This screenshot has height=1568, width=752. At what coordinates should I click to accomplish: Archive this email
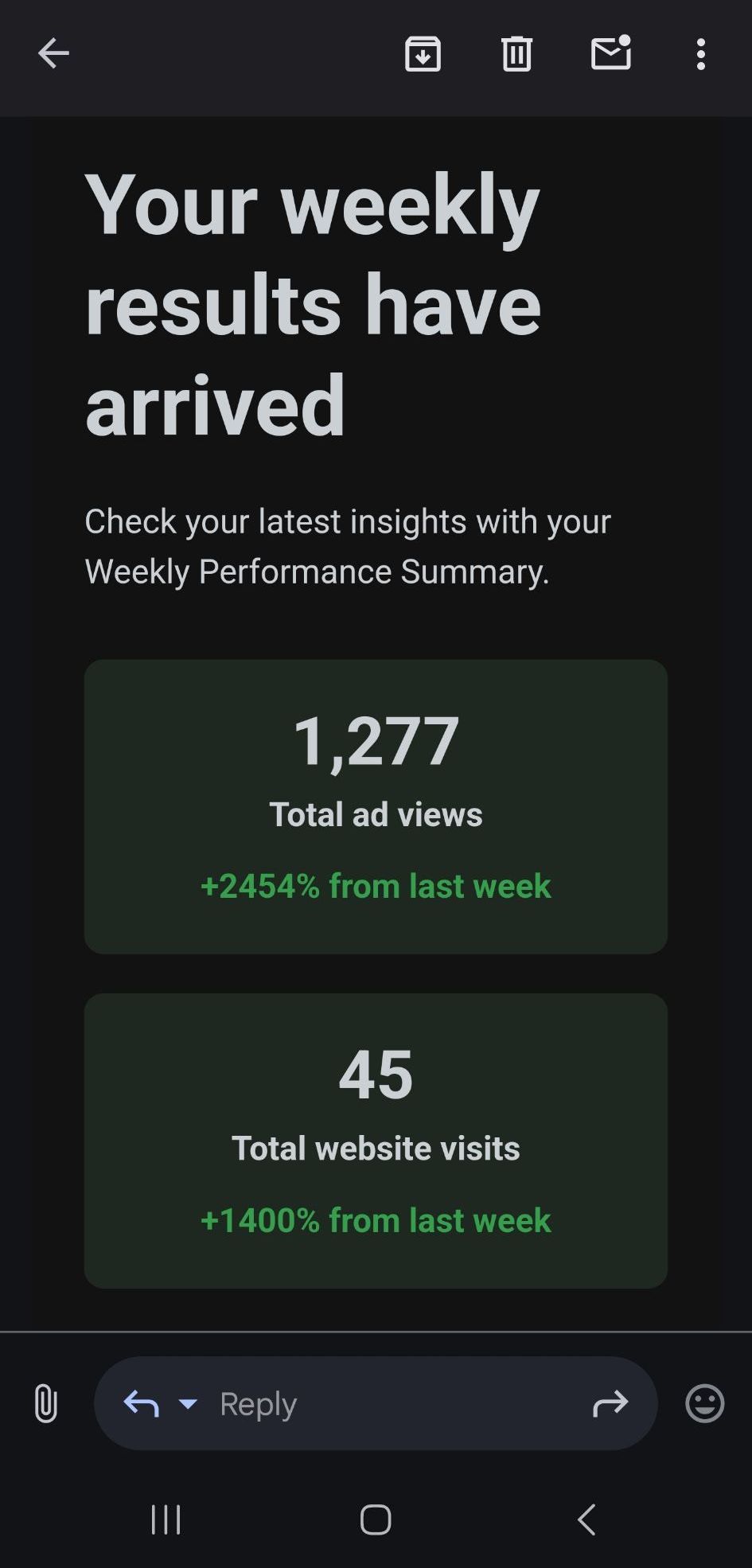click(x=423, y=54)
